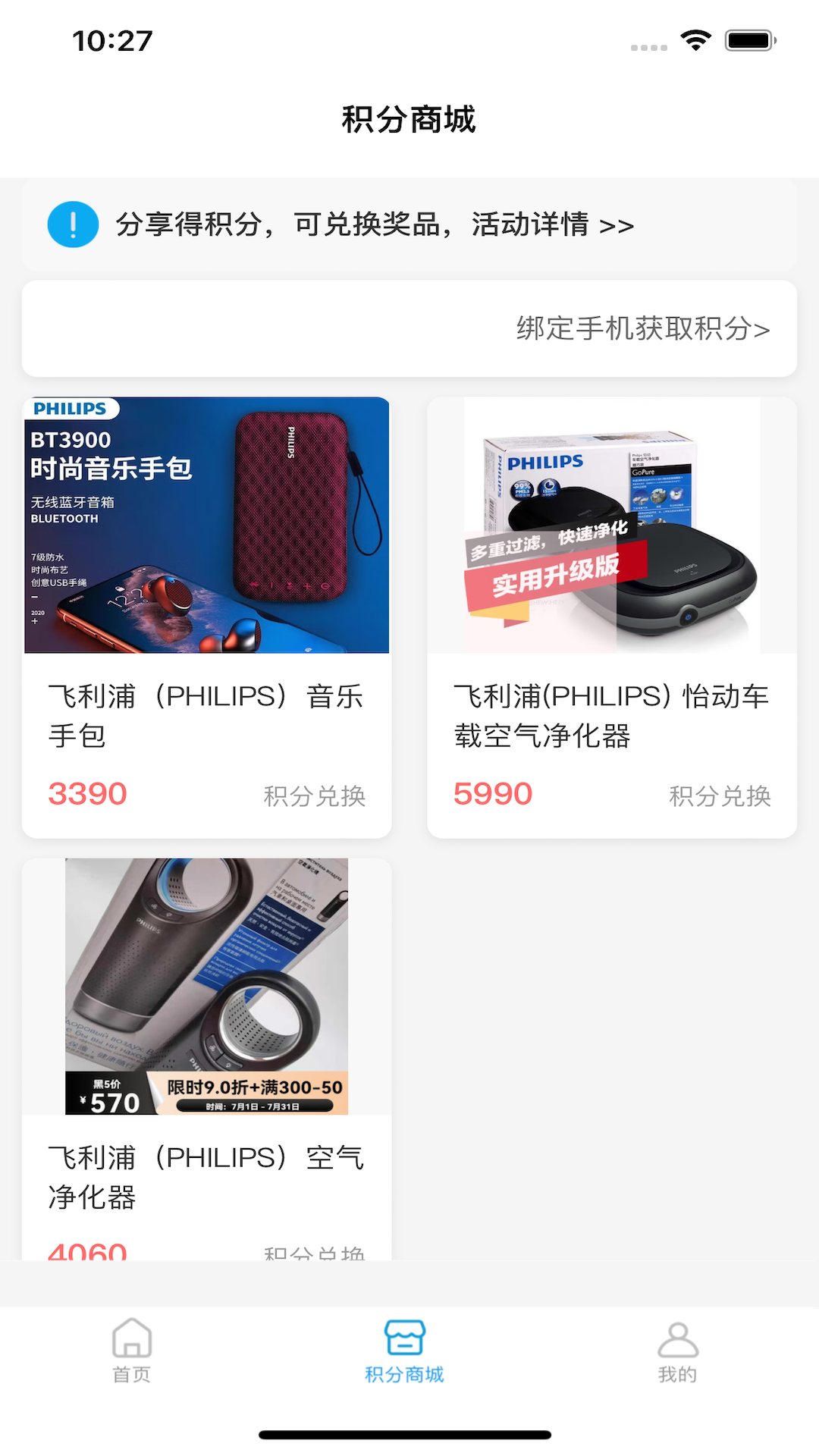Tap the cellular signal dots indicator
The height and width of the screenshot is (1456, 819).
point(648,45)
